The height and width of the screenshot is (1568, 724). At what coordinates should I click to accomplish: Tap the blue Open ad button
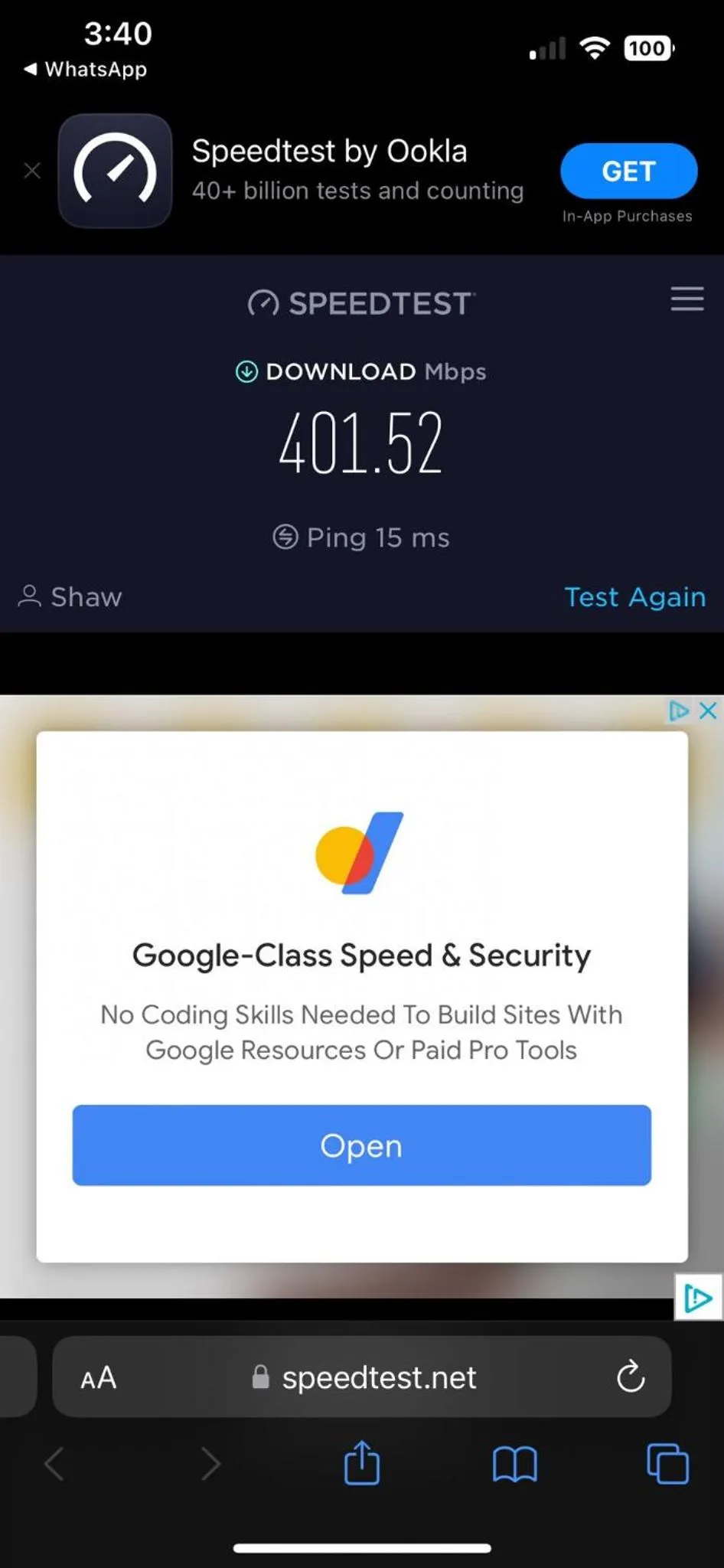pos(361,1145)
